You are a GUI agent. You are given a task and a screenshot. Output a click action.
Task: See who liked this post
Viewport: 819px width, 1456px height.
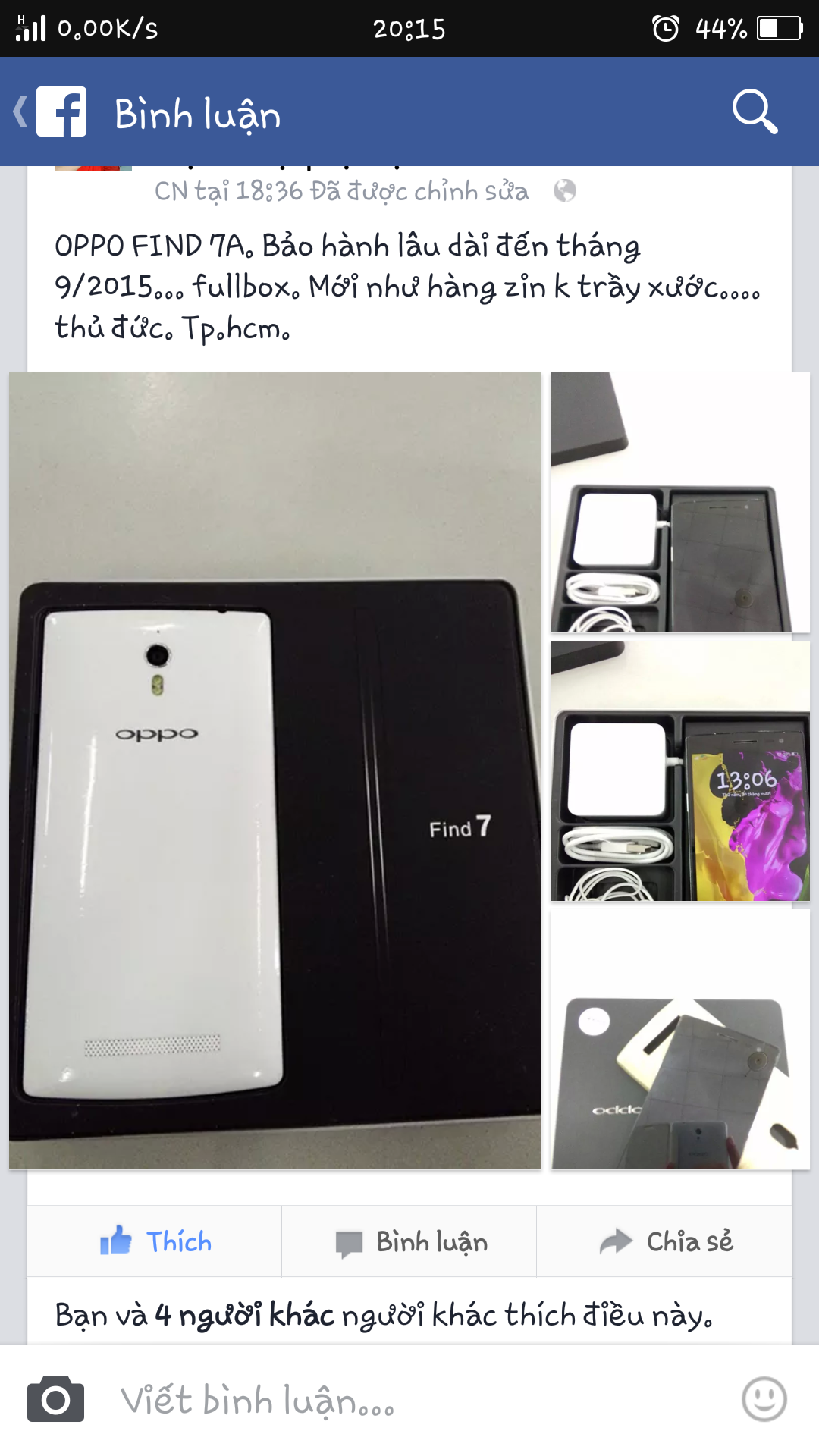coord(383,1314)
